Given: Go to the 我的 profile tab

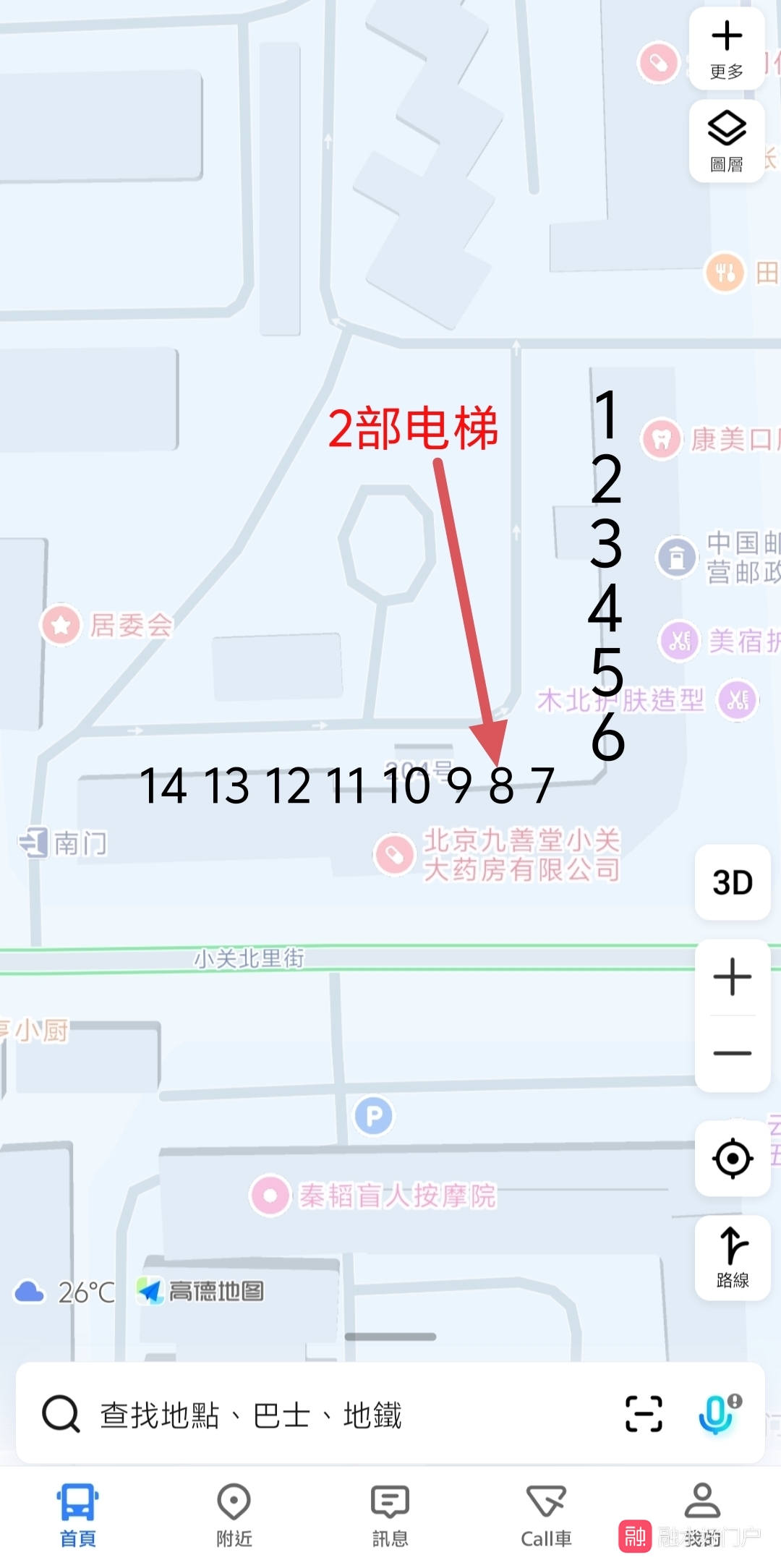Looking at the screenshot, I should point(702,1514).
